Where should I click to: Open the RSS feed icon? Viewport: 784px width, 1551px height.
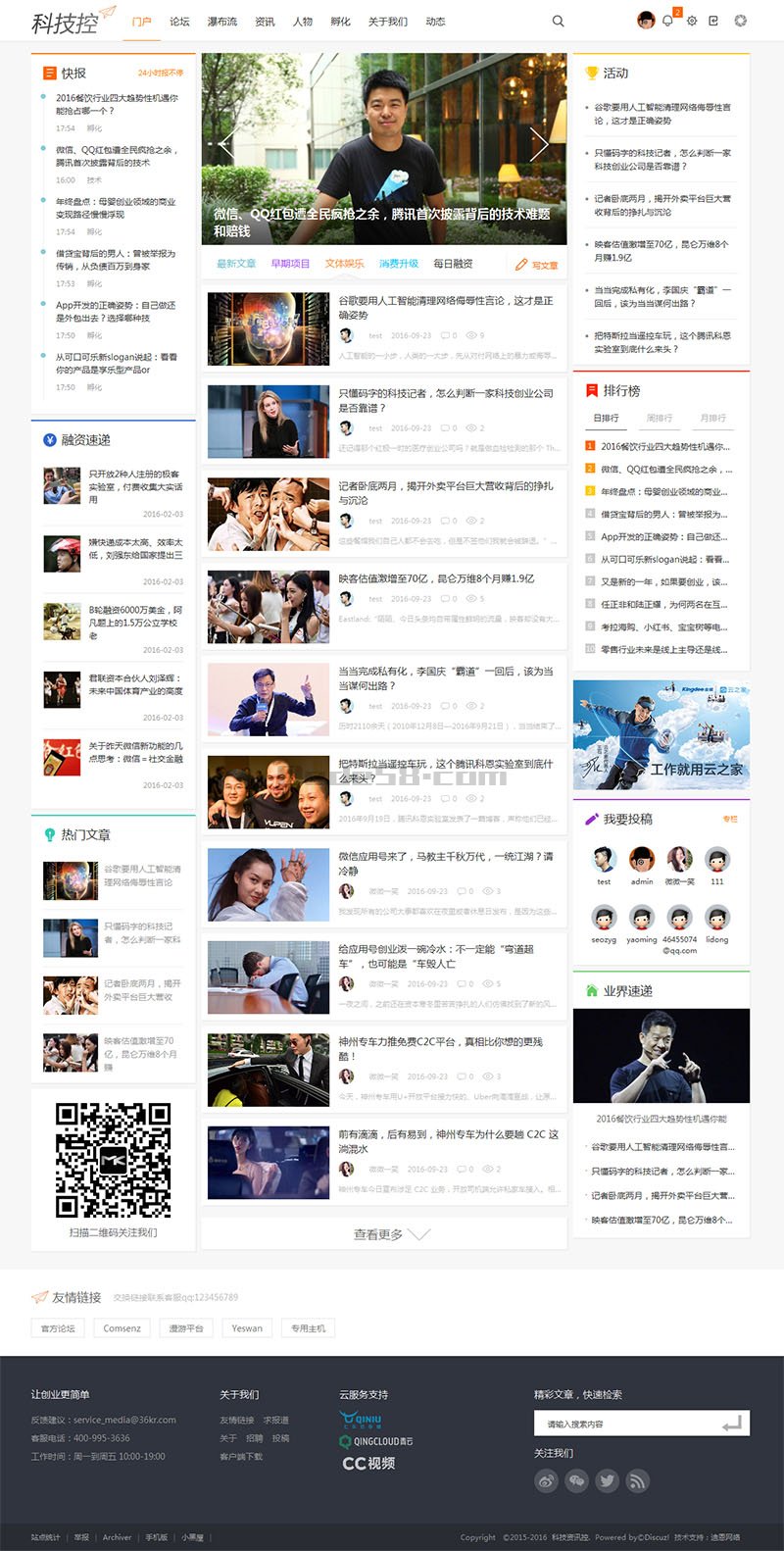(638, 1480)
